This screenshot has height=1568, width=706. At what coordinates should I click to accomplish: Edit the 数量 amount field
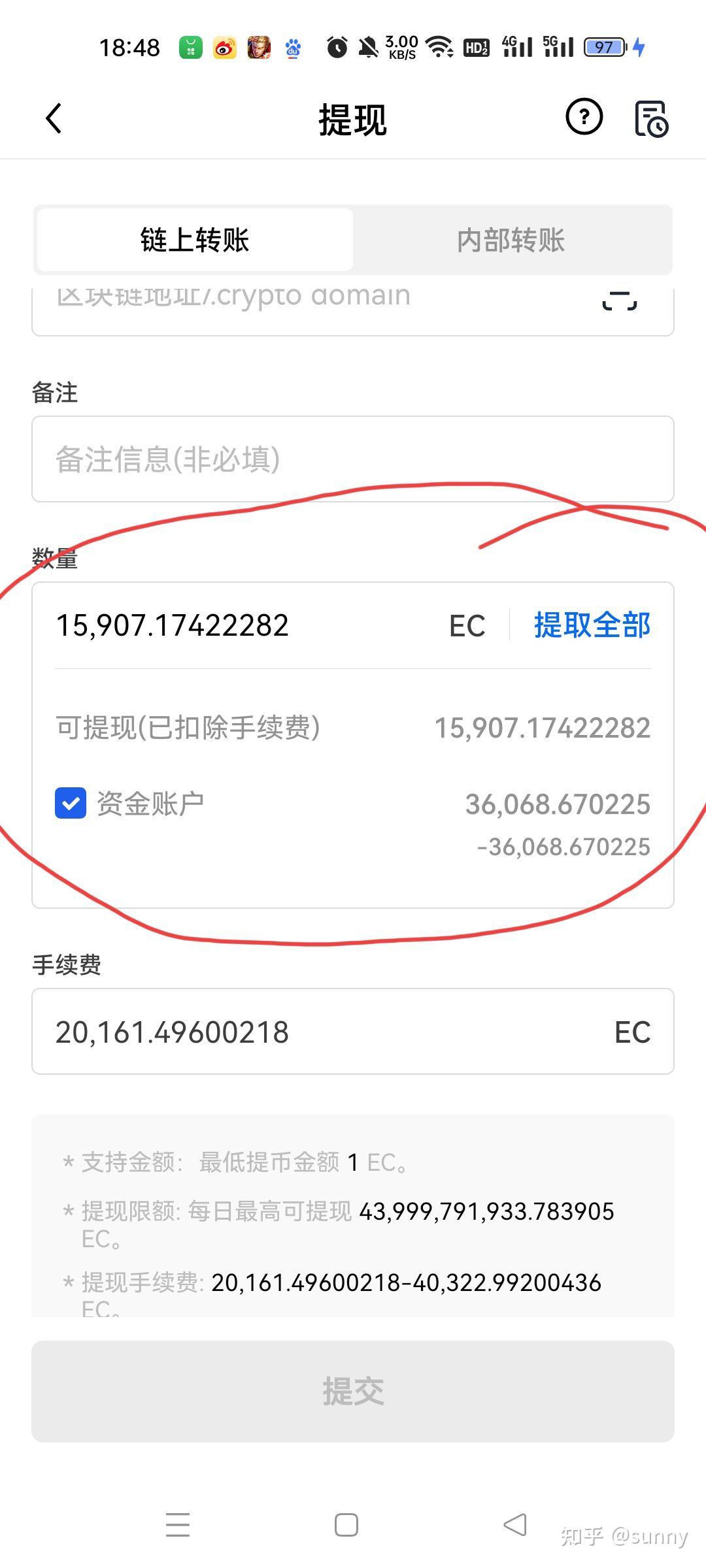click(248, 625)
